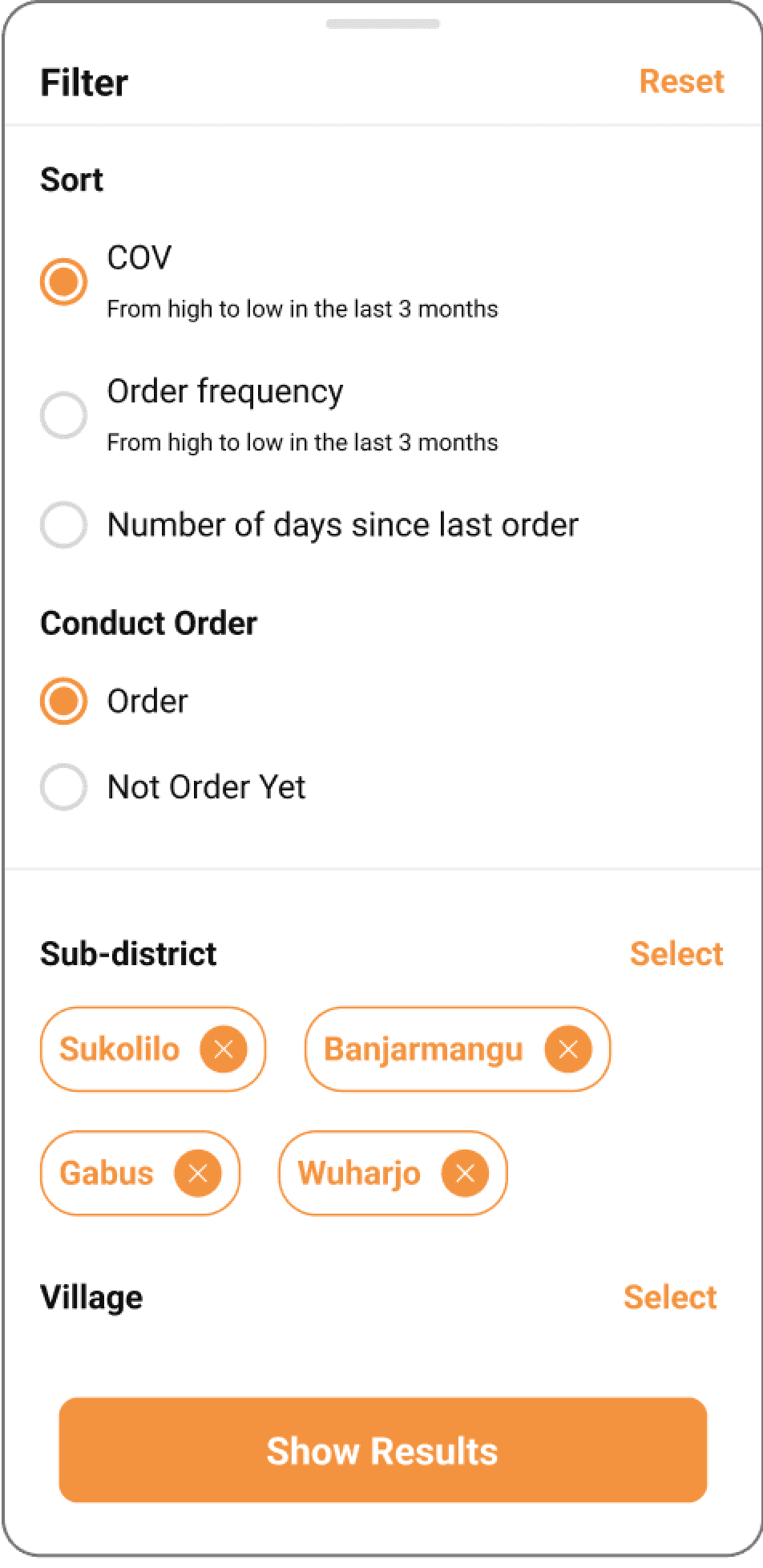Open Village Select link
The image size is (763, 1568).
(670, 1298)
